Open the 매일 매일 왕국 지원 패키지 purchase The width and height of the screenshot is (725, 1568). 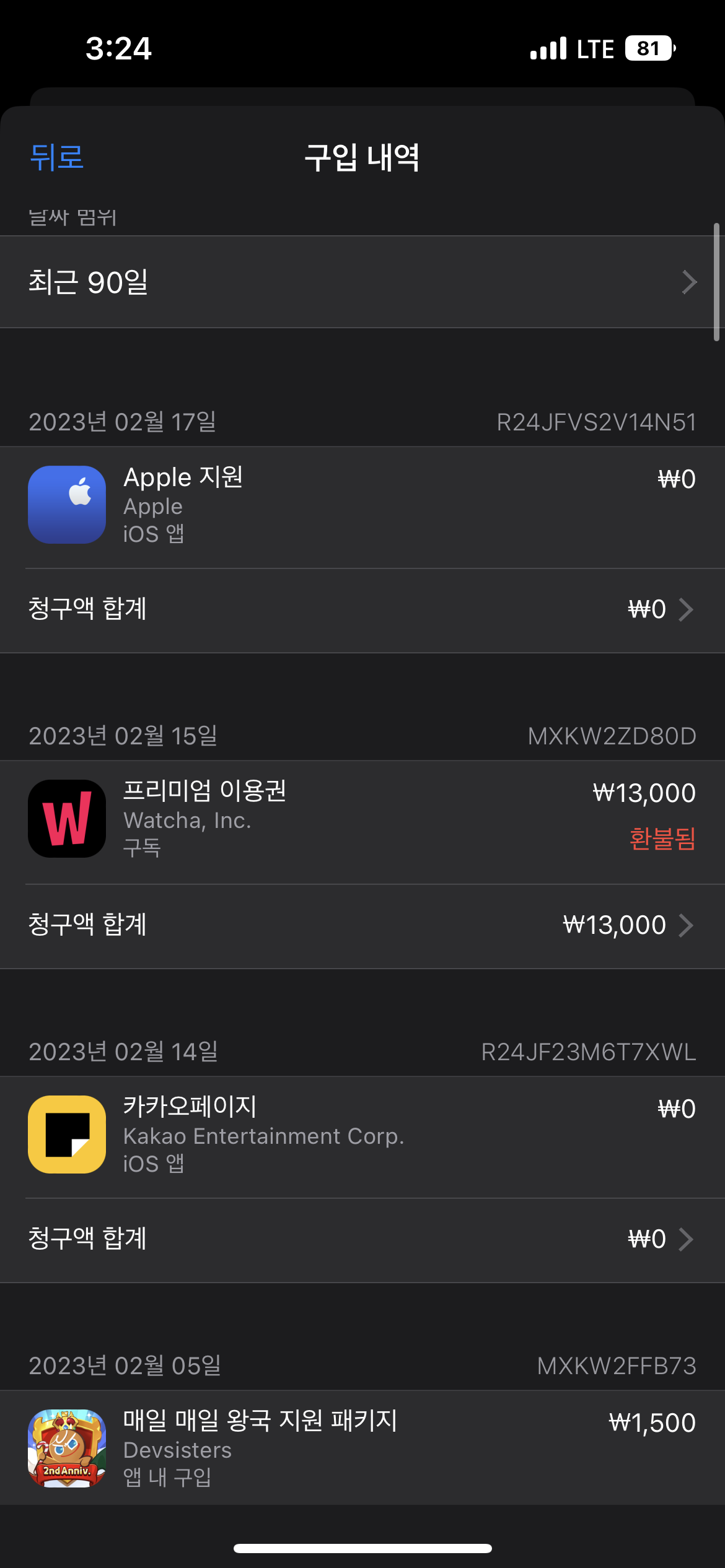(362, 1448)
